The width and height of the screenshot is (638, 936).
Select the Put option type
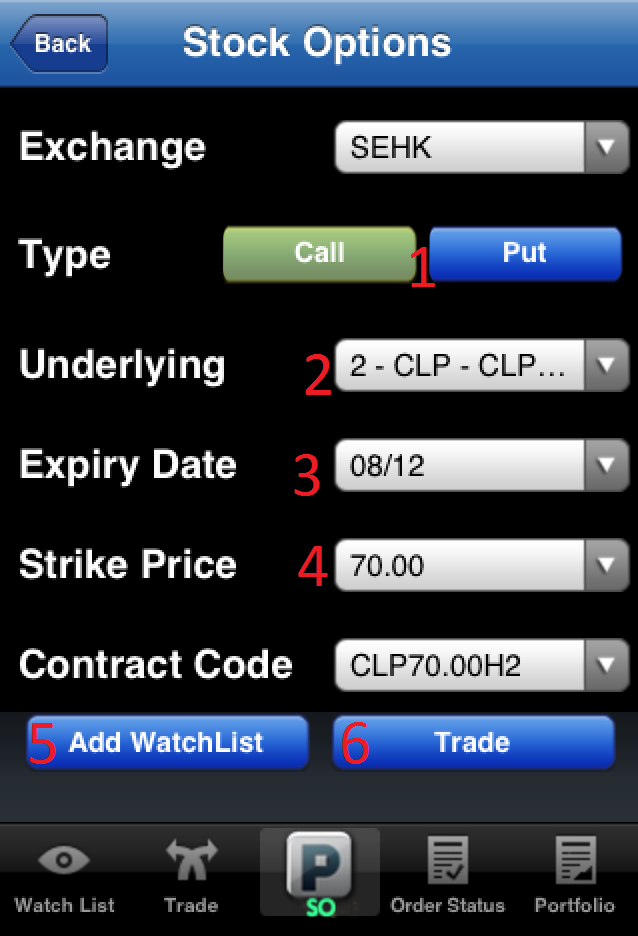[525, 253]
